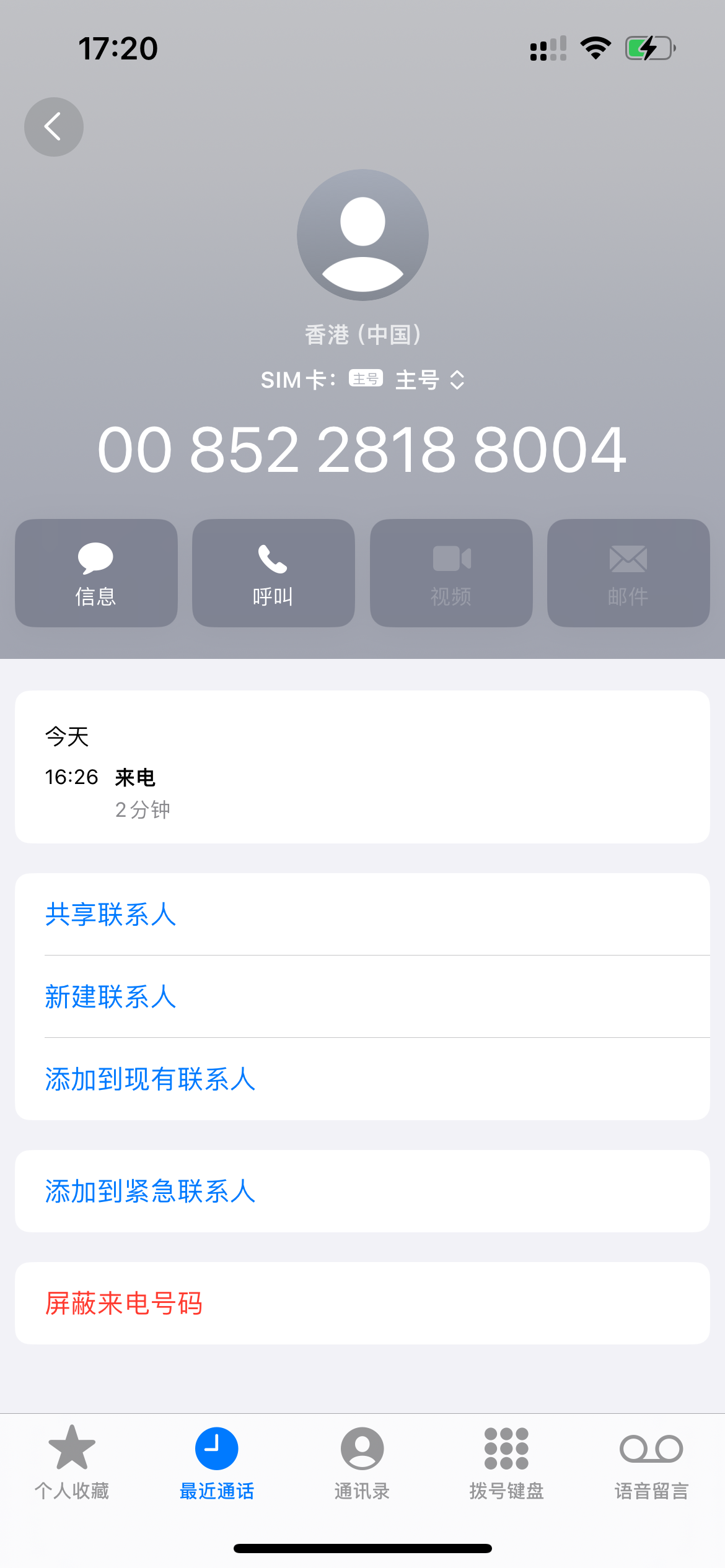Block caller via 屏蔽来电号码

[362, 1303]
